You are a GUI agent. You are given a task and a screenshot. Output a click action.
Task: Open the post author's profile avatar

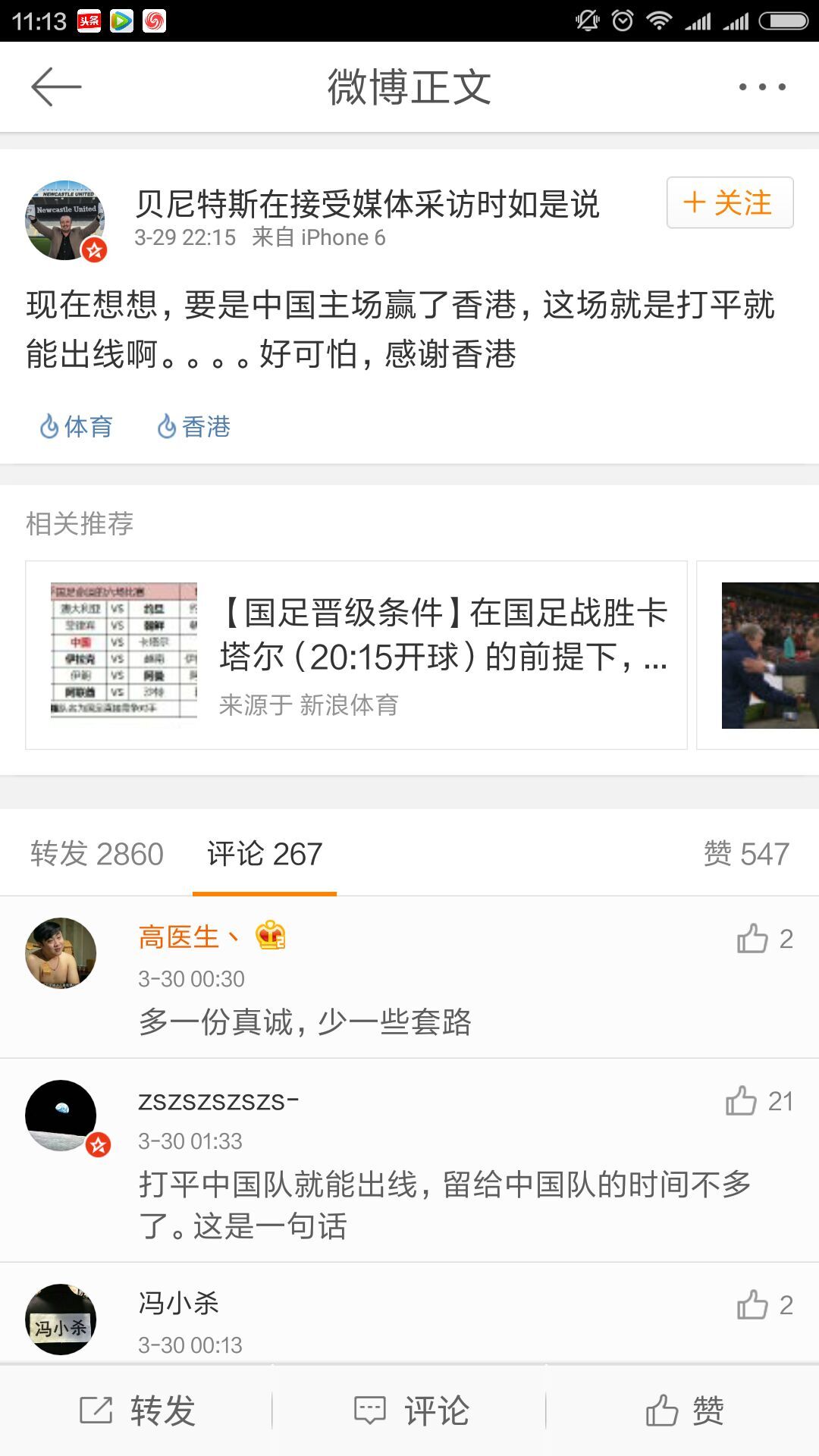tap(65, 221)
